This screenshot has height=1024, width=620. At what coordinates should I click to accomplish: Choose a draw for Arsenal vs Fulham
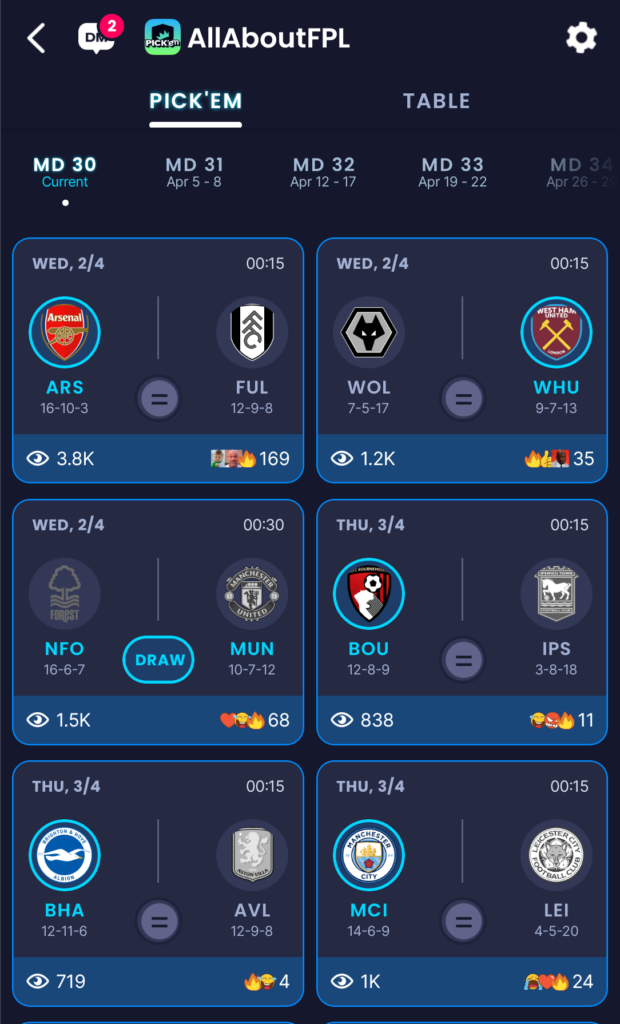(x=159, y=398)
